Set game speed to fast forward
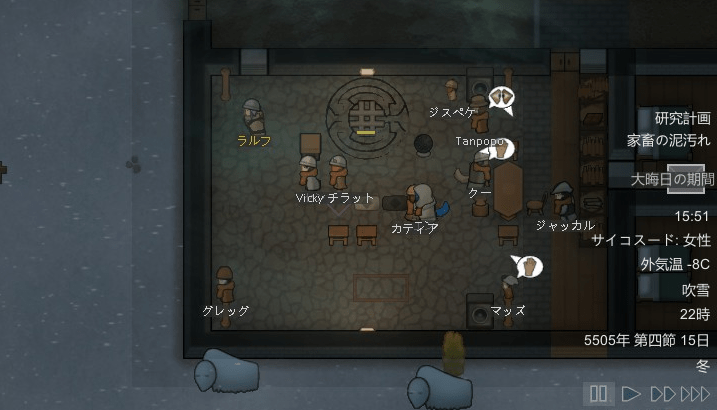This screenshot has height=410, width=717. (663, 394)
